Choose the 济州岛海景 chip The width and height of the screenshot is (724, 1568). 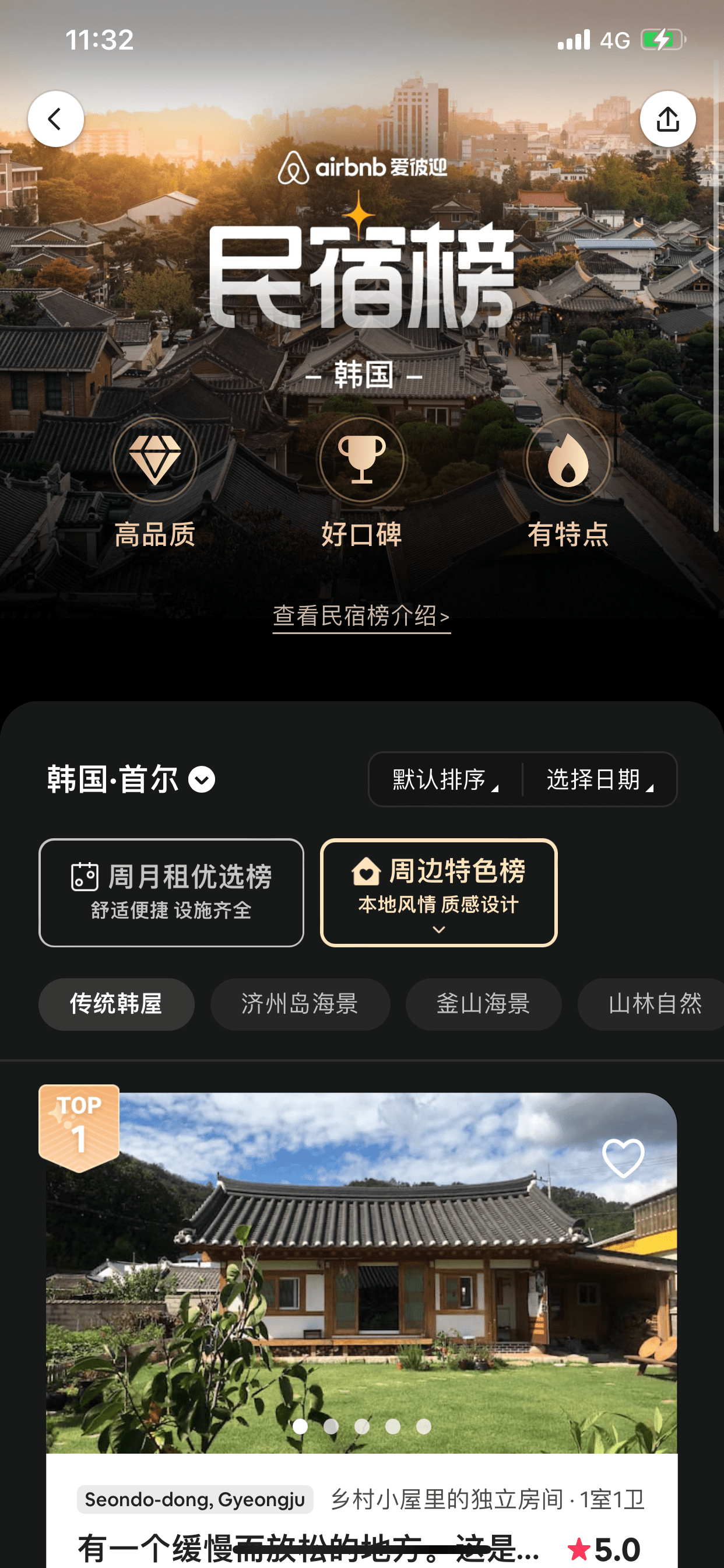299,1004
